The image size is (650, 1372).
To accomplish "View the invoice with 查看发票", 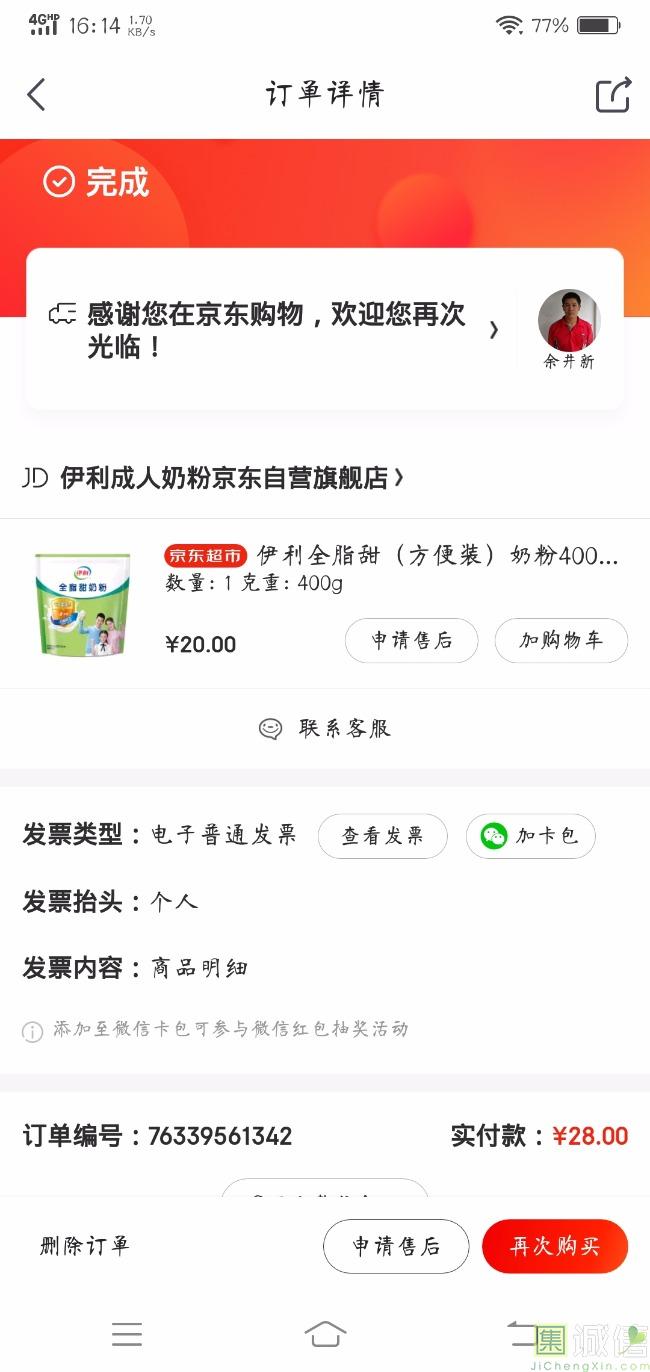I will click(382, 836).
